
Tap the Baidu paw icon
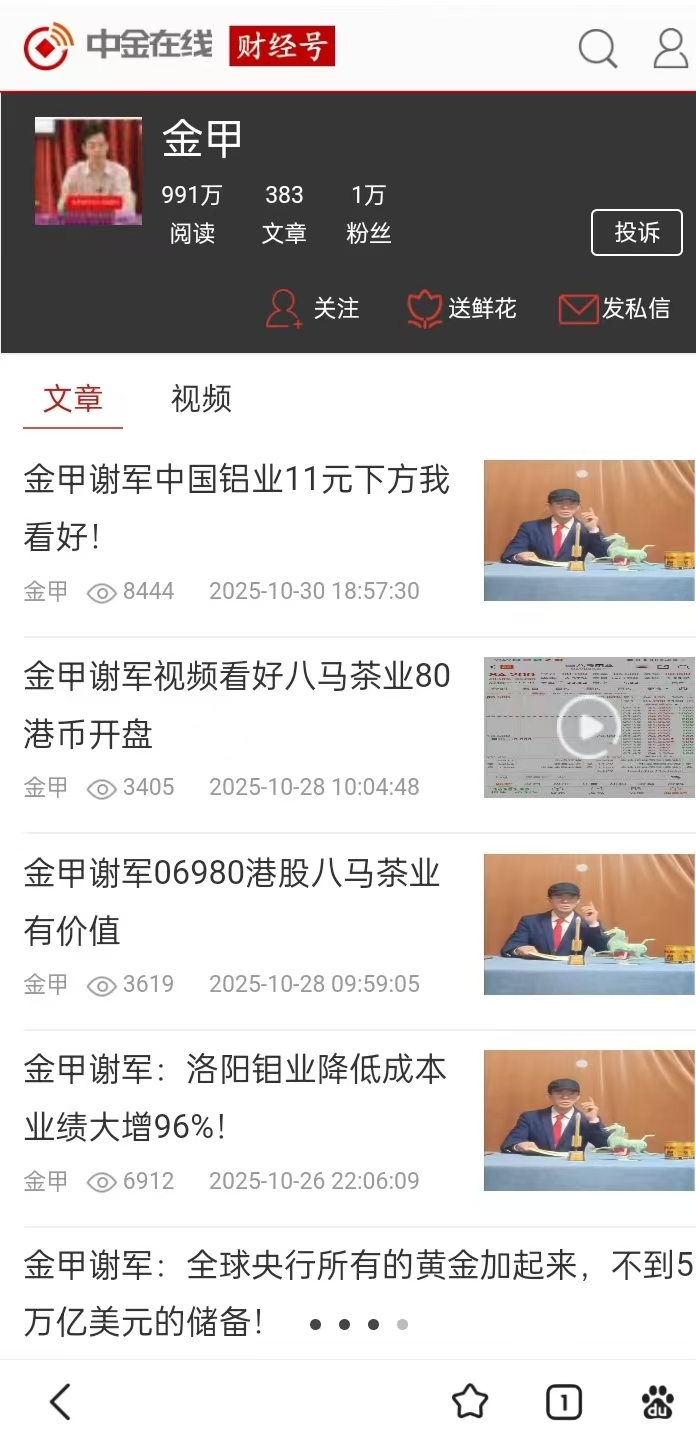[657, 1402]
